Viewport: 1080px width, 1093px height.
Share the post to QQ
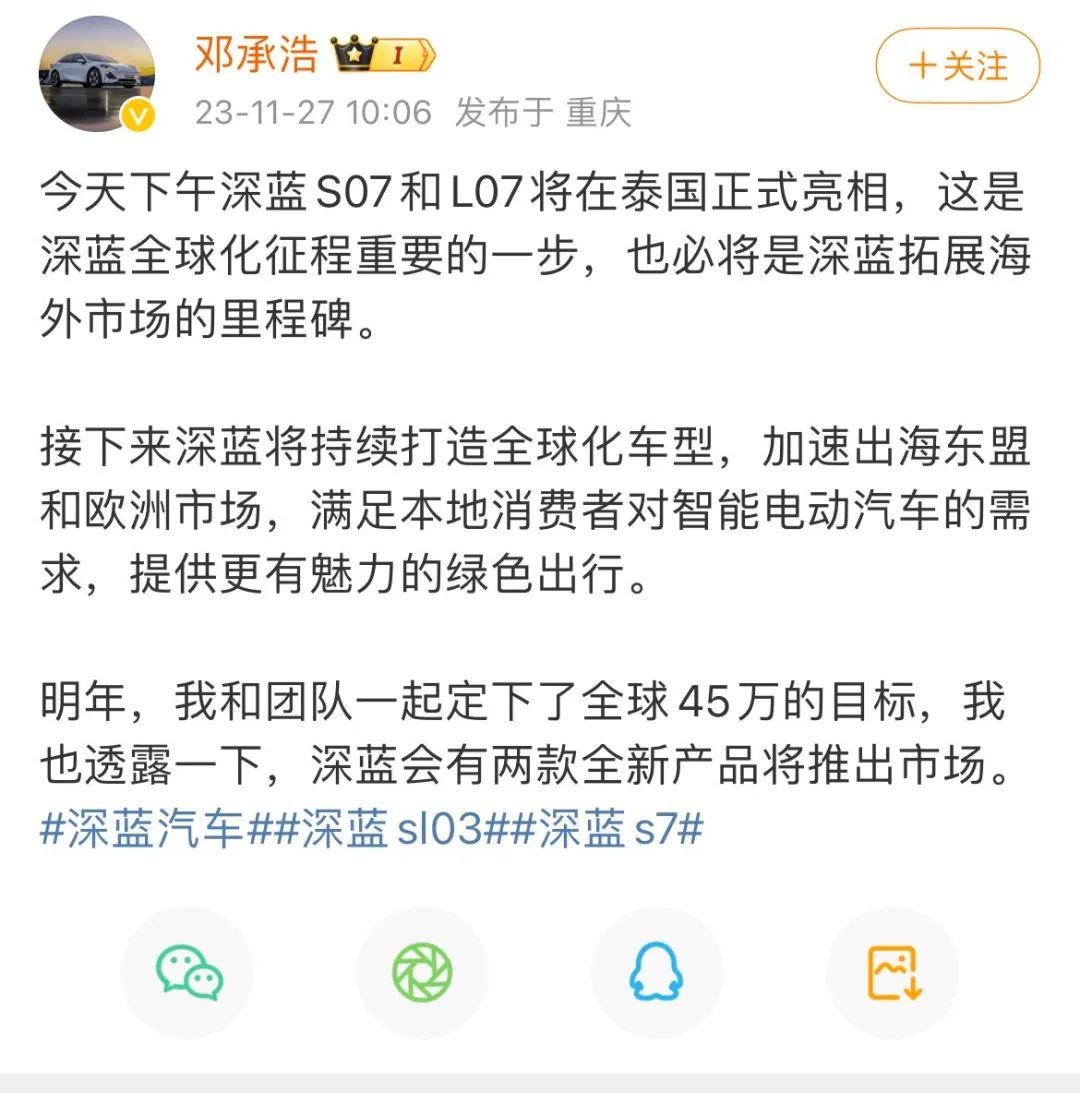(657, 973)
